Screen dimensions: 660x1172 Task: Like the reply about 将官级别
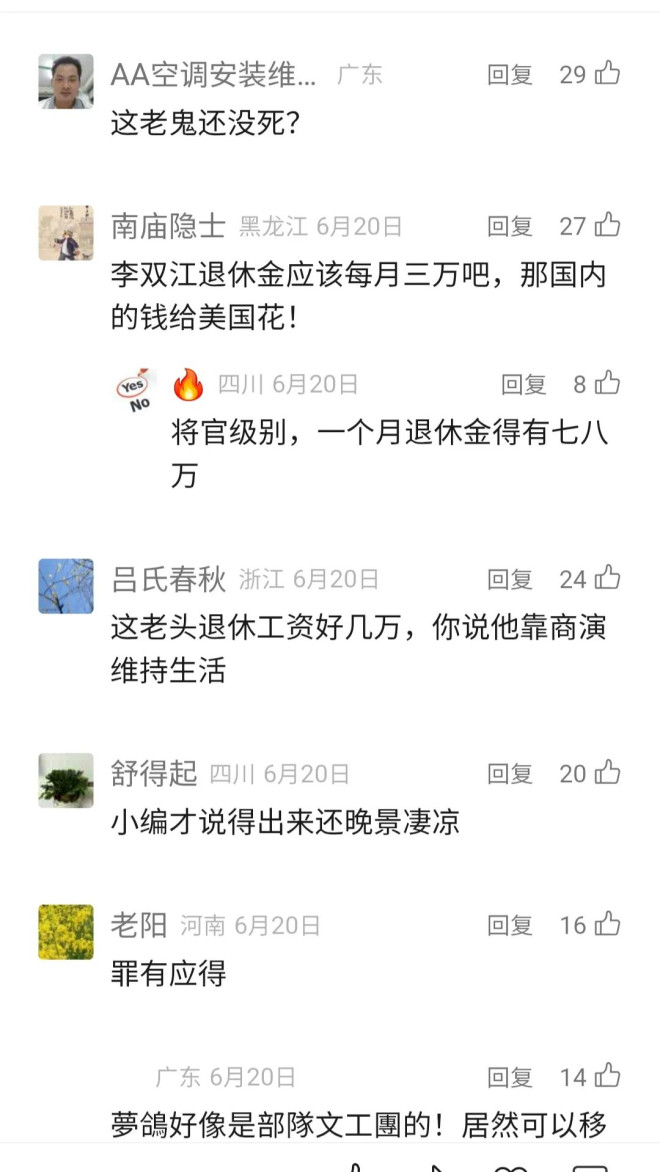click(x=607, y=383)
